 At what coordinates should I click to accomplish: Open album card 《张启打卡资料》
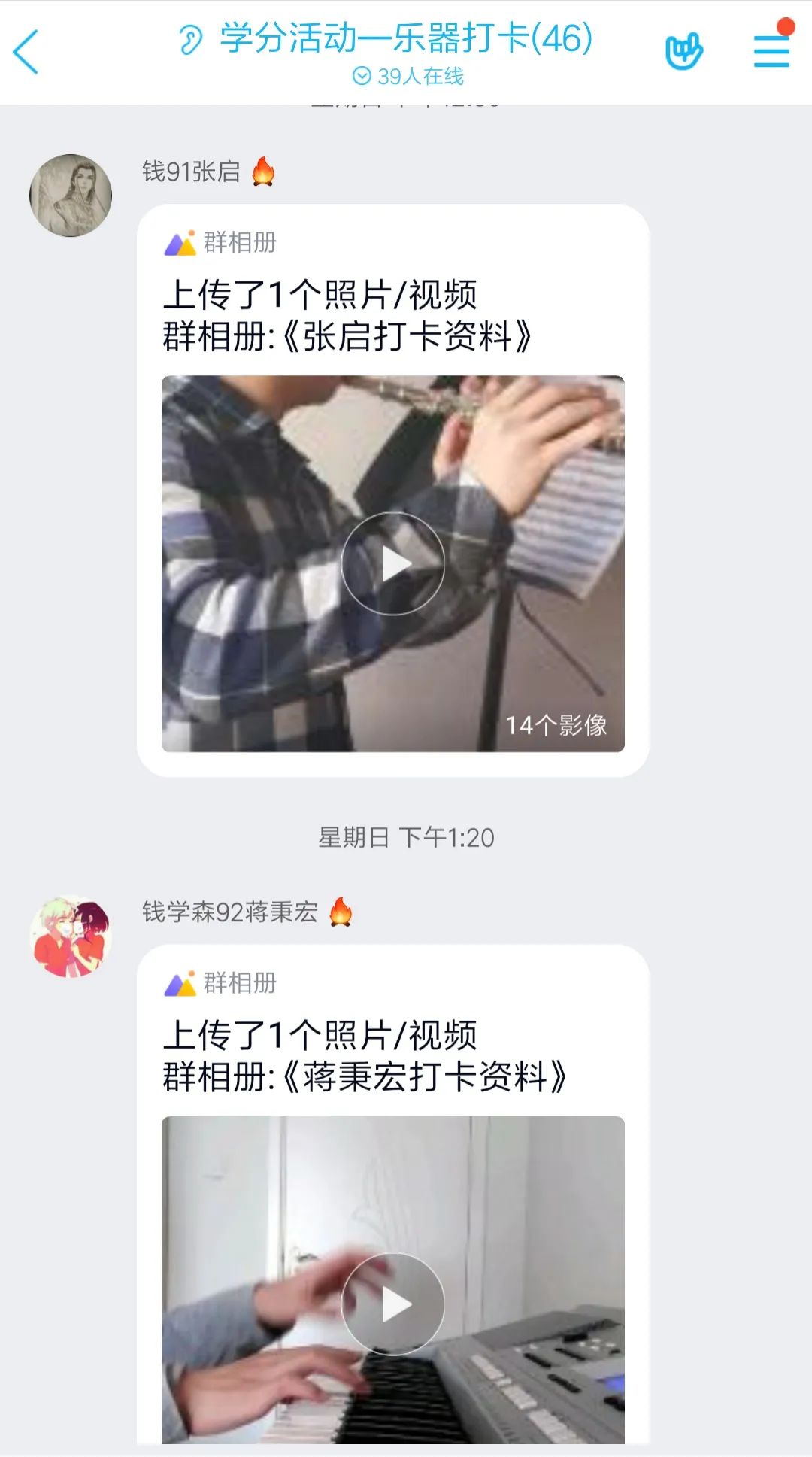[x=346, y=316]
